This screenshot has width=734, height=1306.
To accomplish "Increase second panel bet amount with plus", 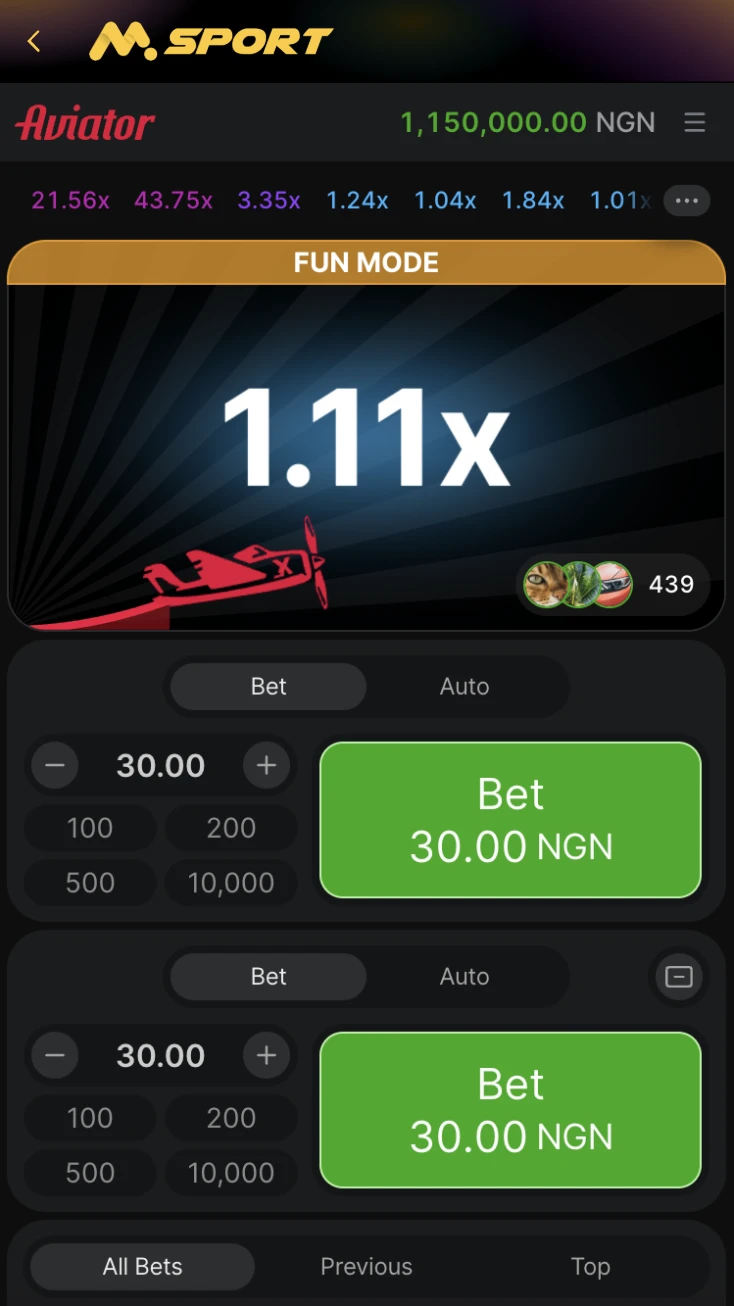I will pyautogui.click(x=266, y=1056).
